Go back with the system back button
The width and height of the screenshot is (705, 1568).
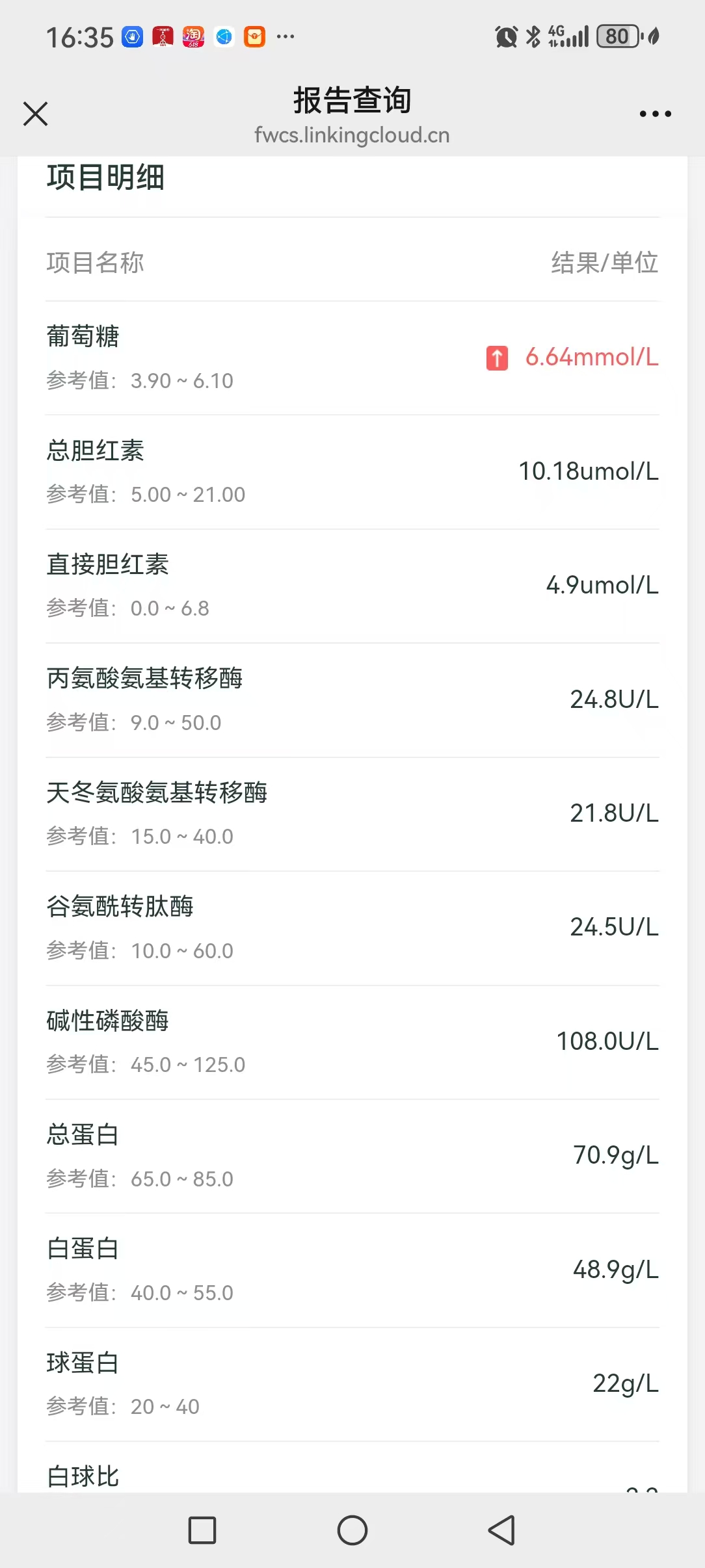[501, 1530]
